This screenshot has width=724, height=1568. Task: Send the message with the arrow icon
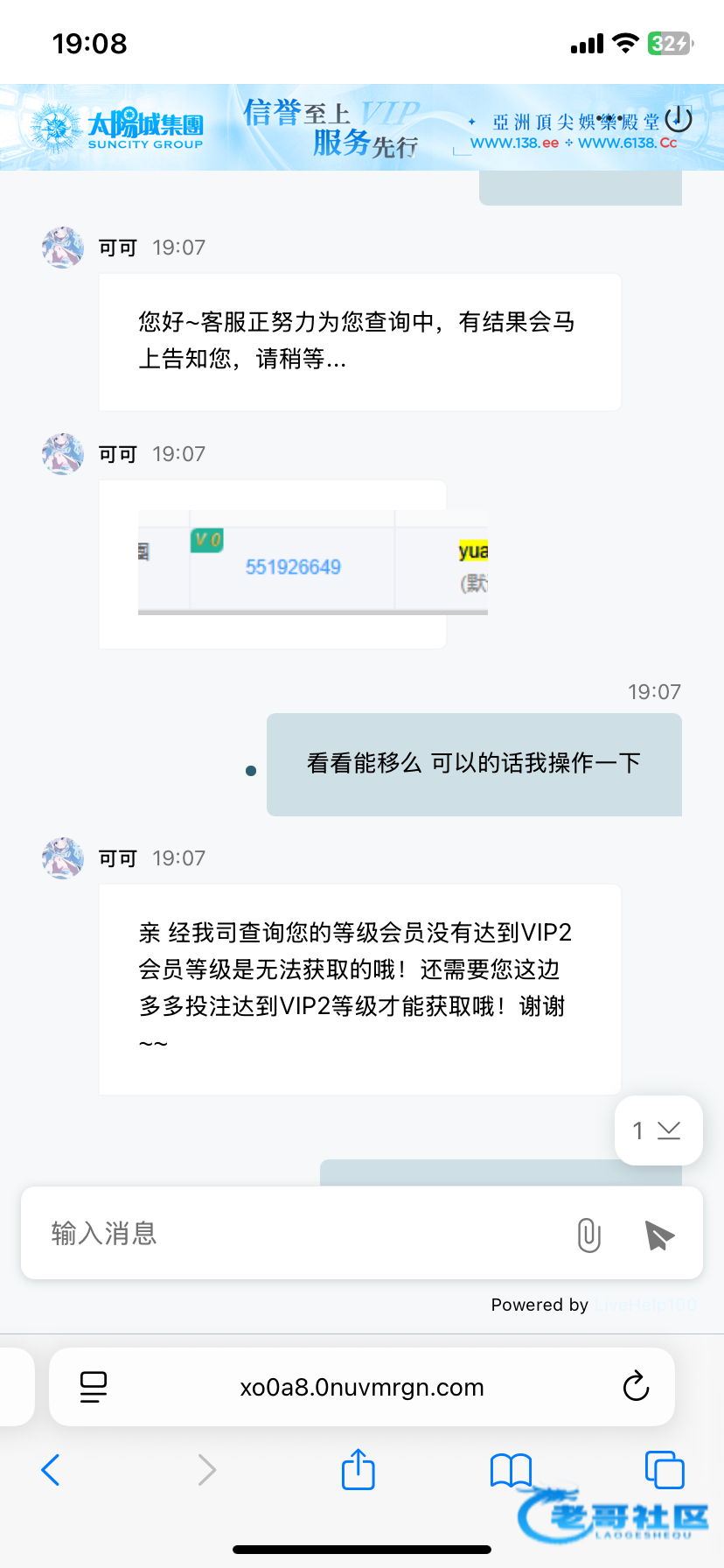coord(658,1235)
